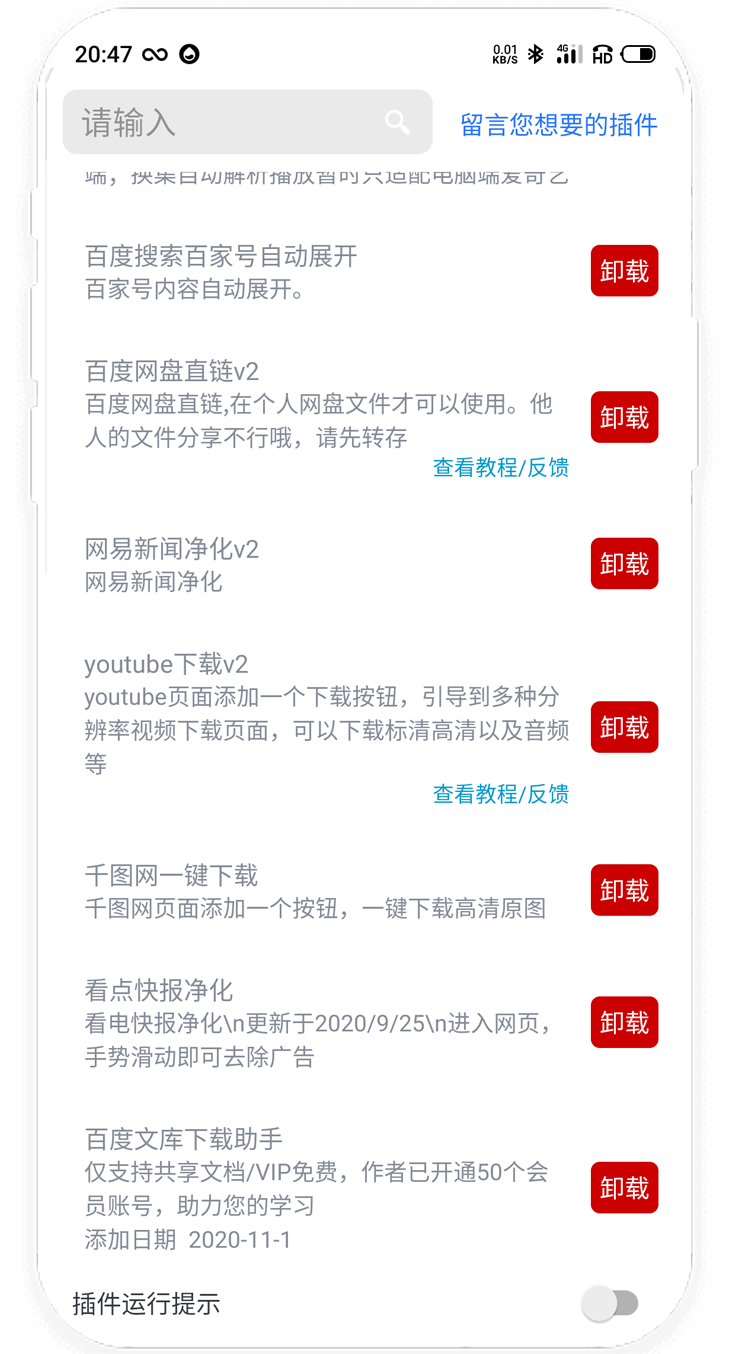Enable 插件运行提示 switch
The image size is (729, 1354).
(611, 1303)
